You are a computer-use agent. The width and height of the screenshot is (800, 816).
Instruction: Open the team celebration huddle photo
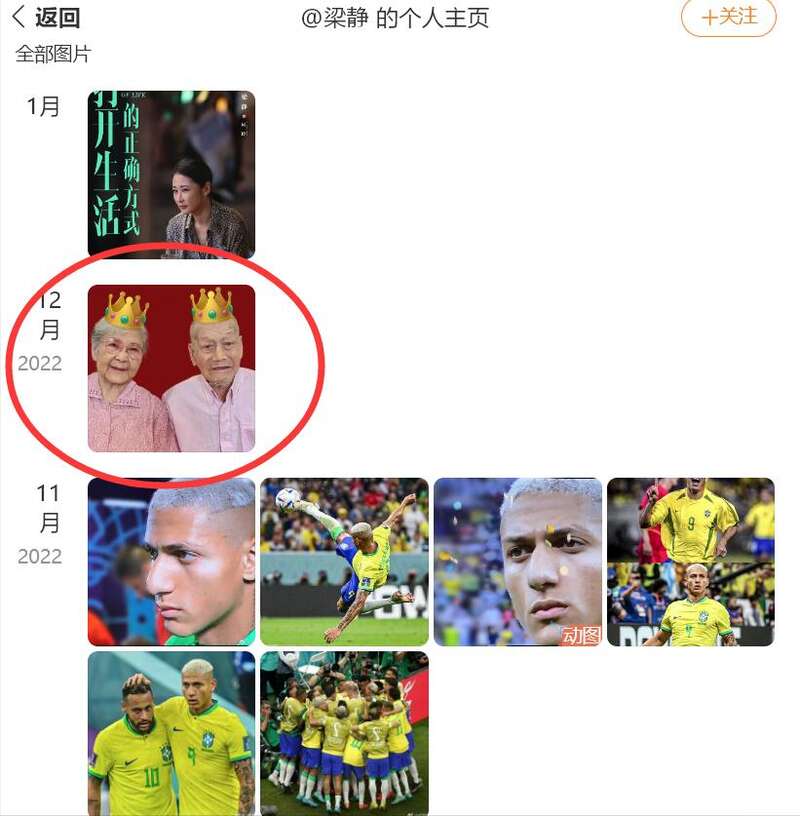pos(344,733)
